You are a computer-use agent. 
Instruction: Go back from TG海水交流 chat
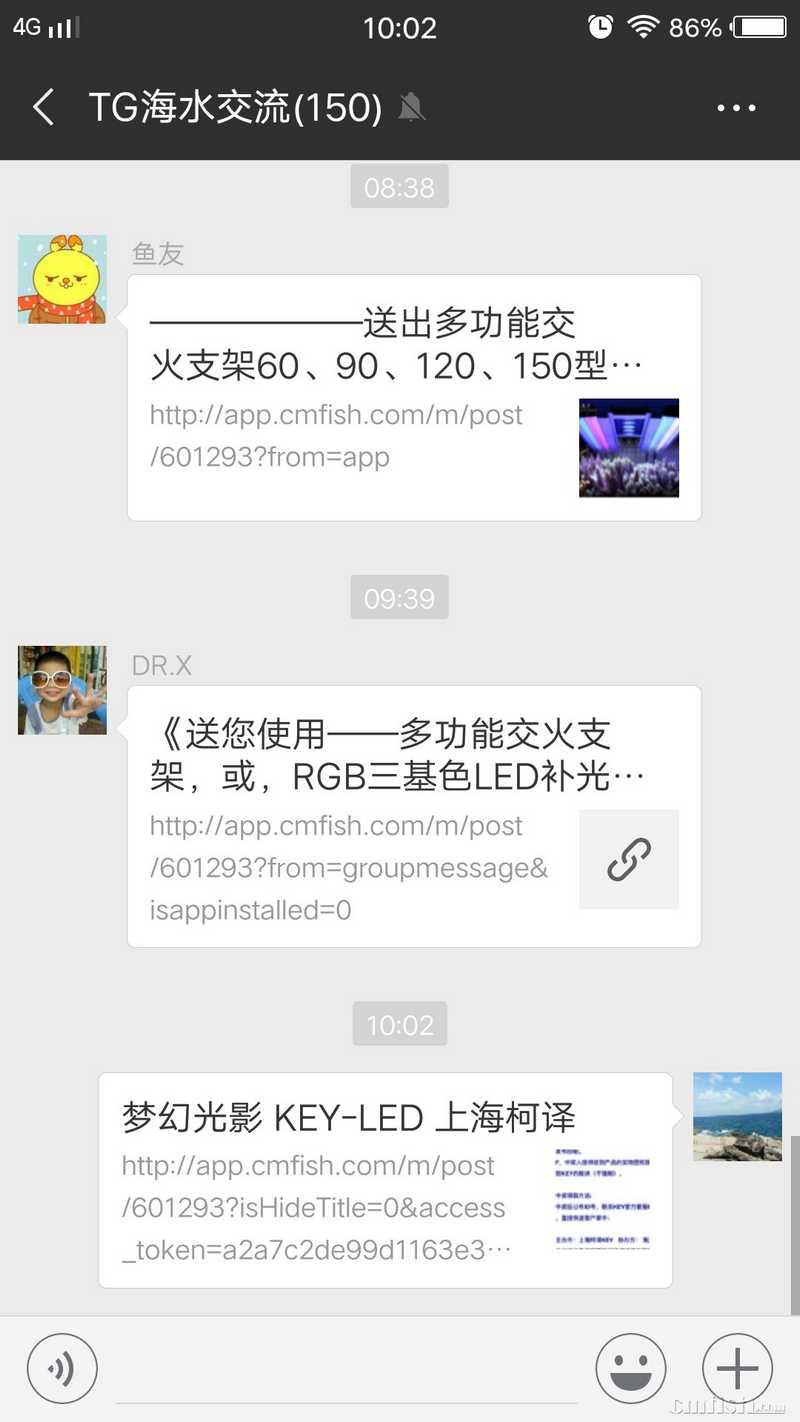pos(43,108)
